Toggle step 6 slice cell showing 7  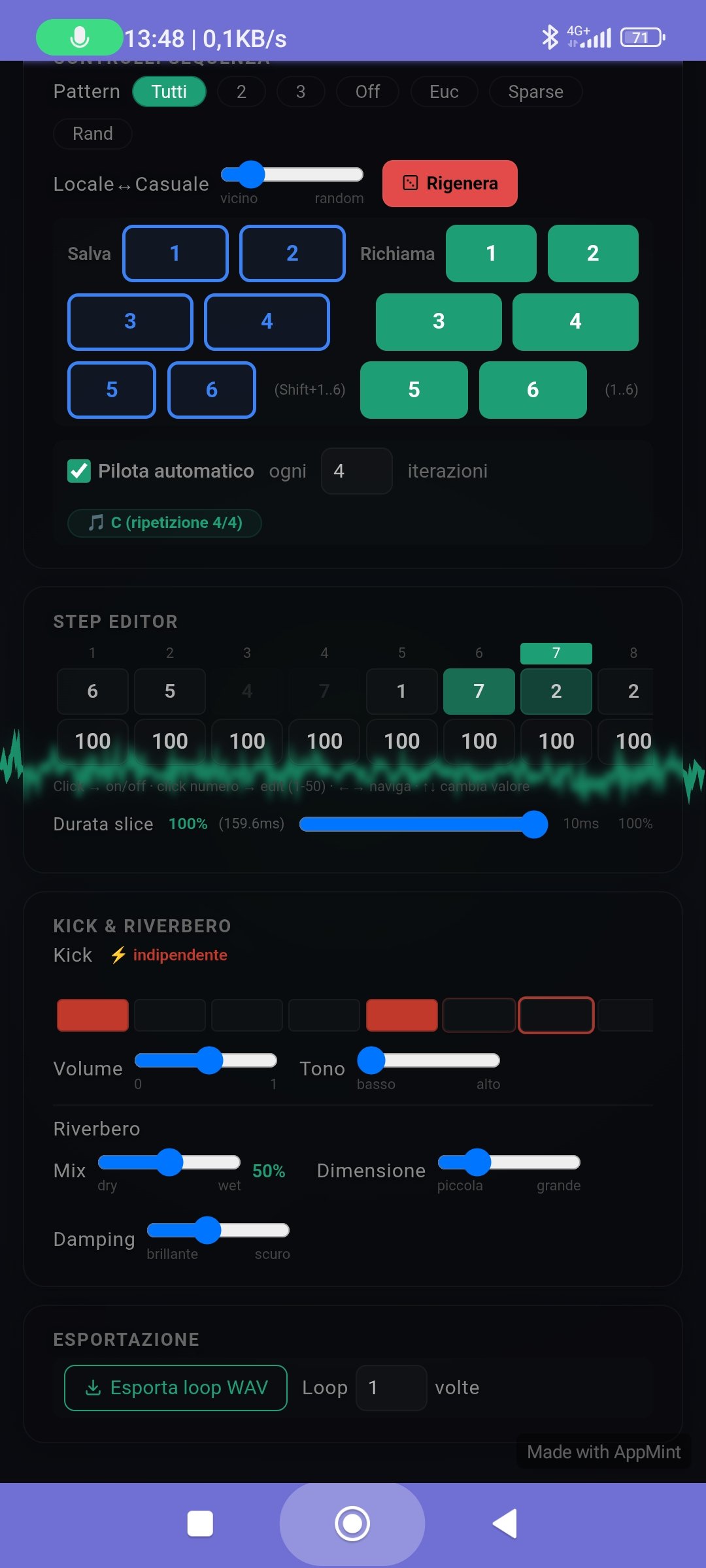click(x=479, y=691)
